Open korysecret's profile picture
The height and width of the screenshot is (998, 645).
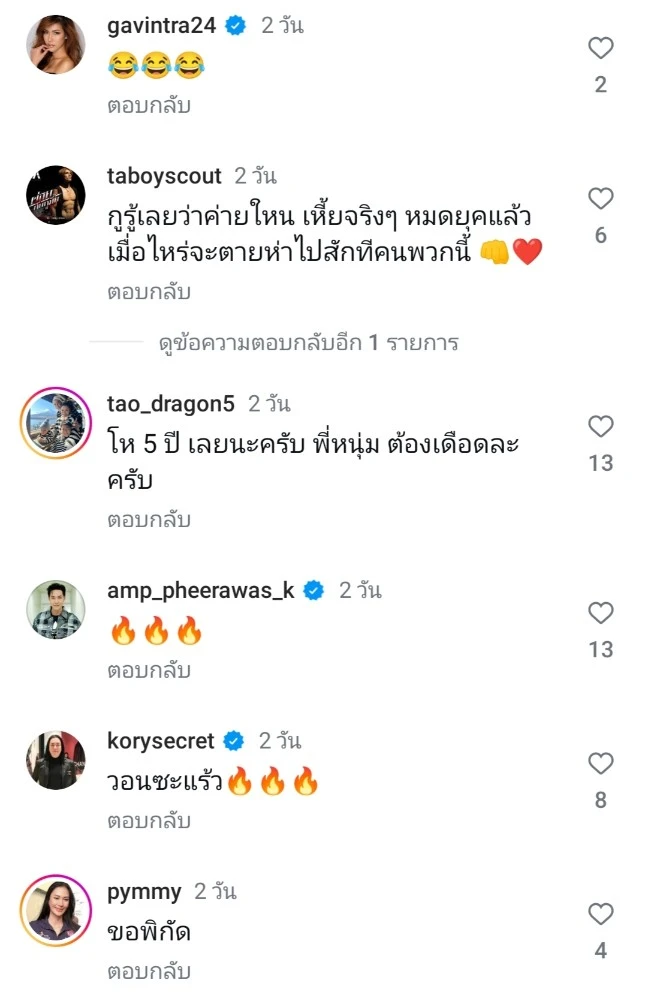[x=55, y=760]
